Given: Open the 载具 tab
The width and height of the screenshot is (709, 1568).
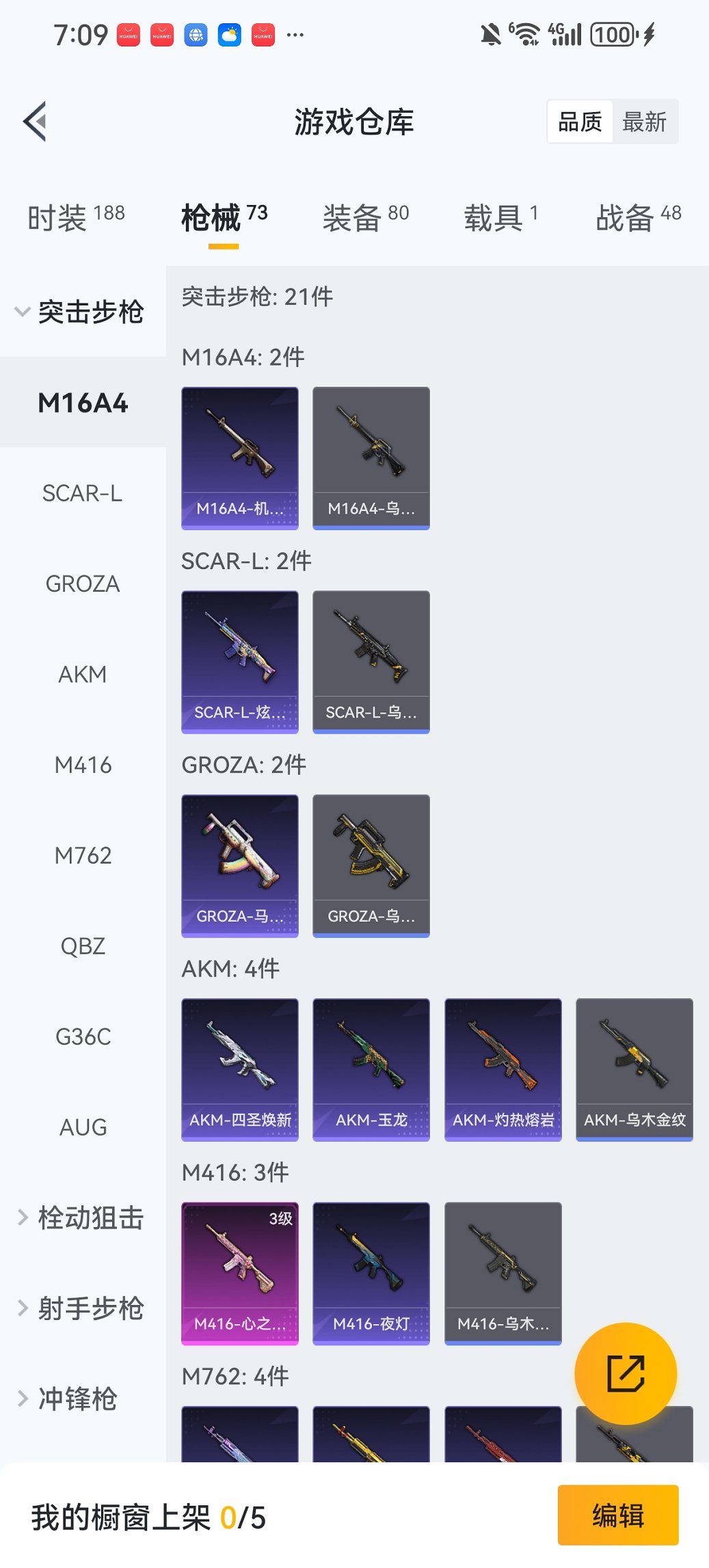Looking at the screenshot, I should point(500,218).
